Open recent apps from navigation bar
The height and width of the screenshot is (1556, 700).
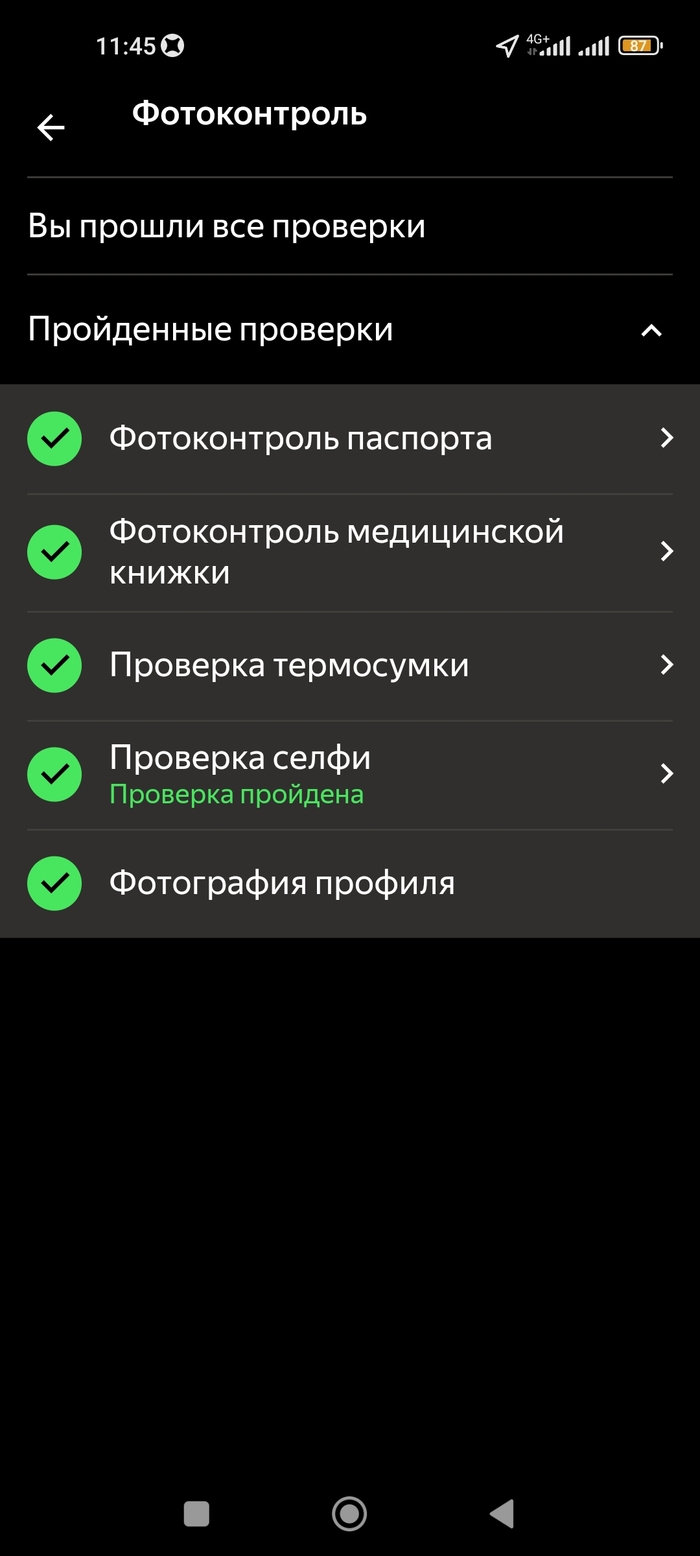pyautogui.click(x=196, y=1513)
